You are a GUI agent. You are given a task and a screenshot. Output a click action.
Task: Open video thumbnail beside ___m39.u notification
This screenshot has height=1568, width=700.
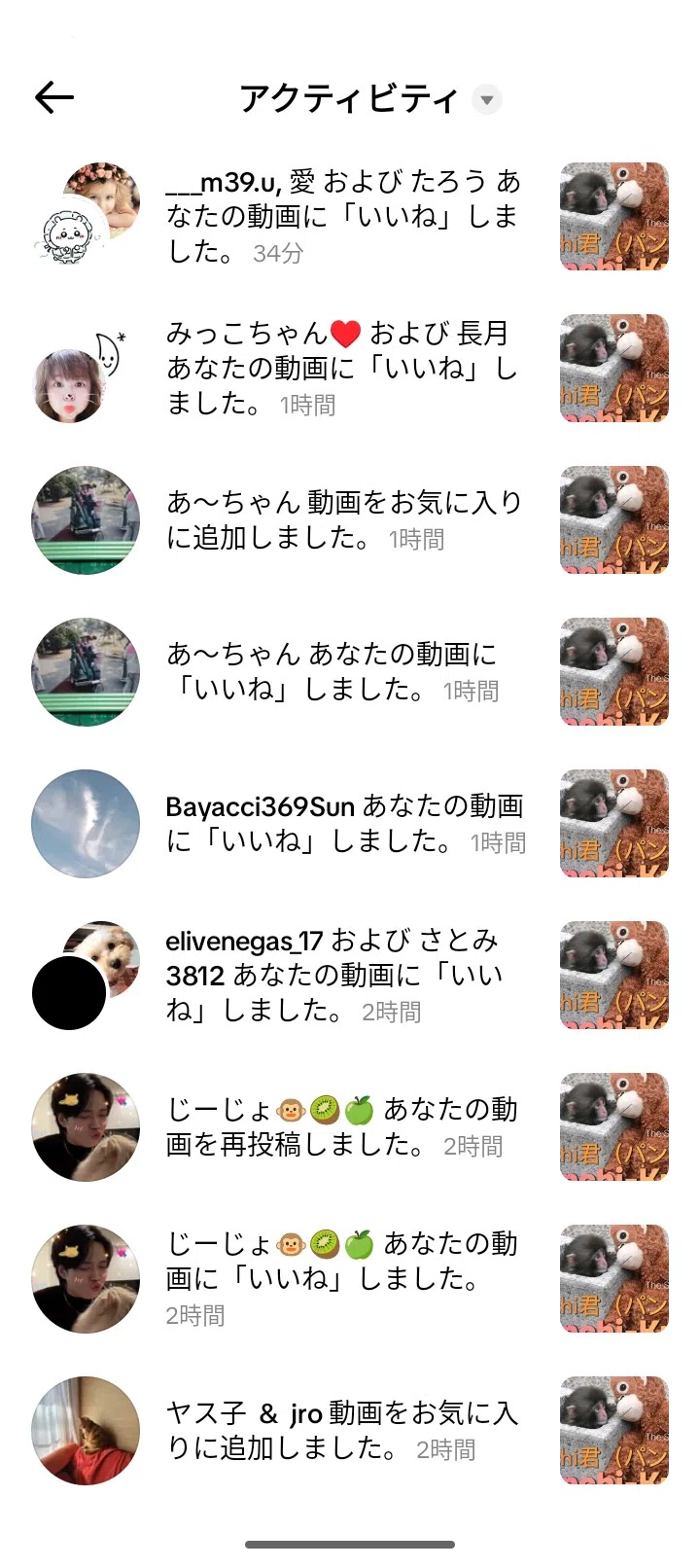[x=614, y=216]
